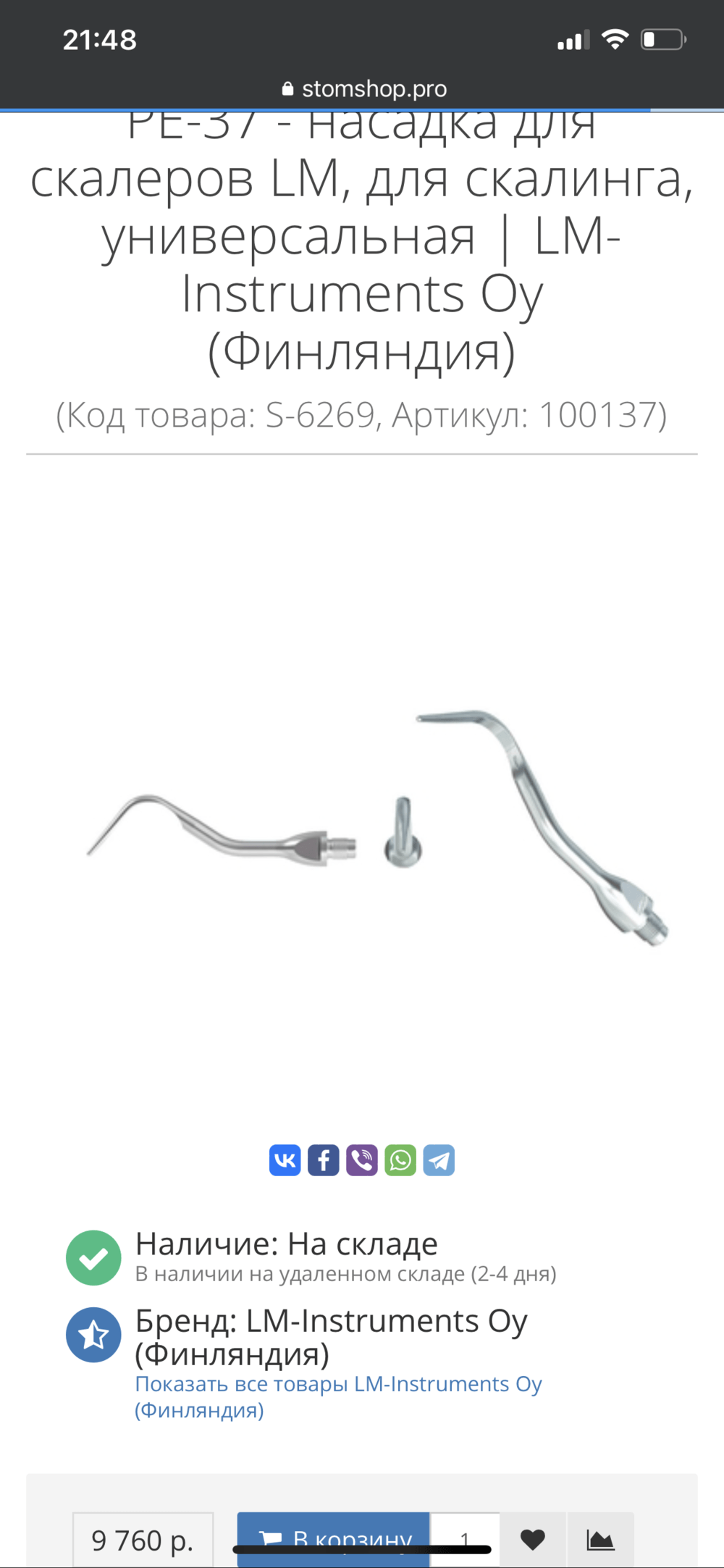Share the product via WhatsApp

click(400, 1160)
